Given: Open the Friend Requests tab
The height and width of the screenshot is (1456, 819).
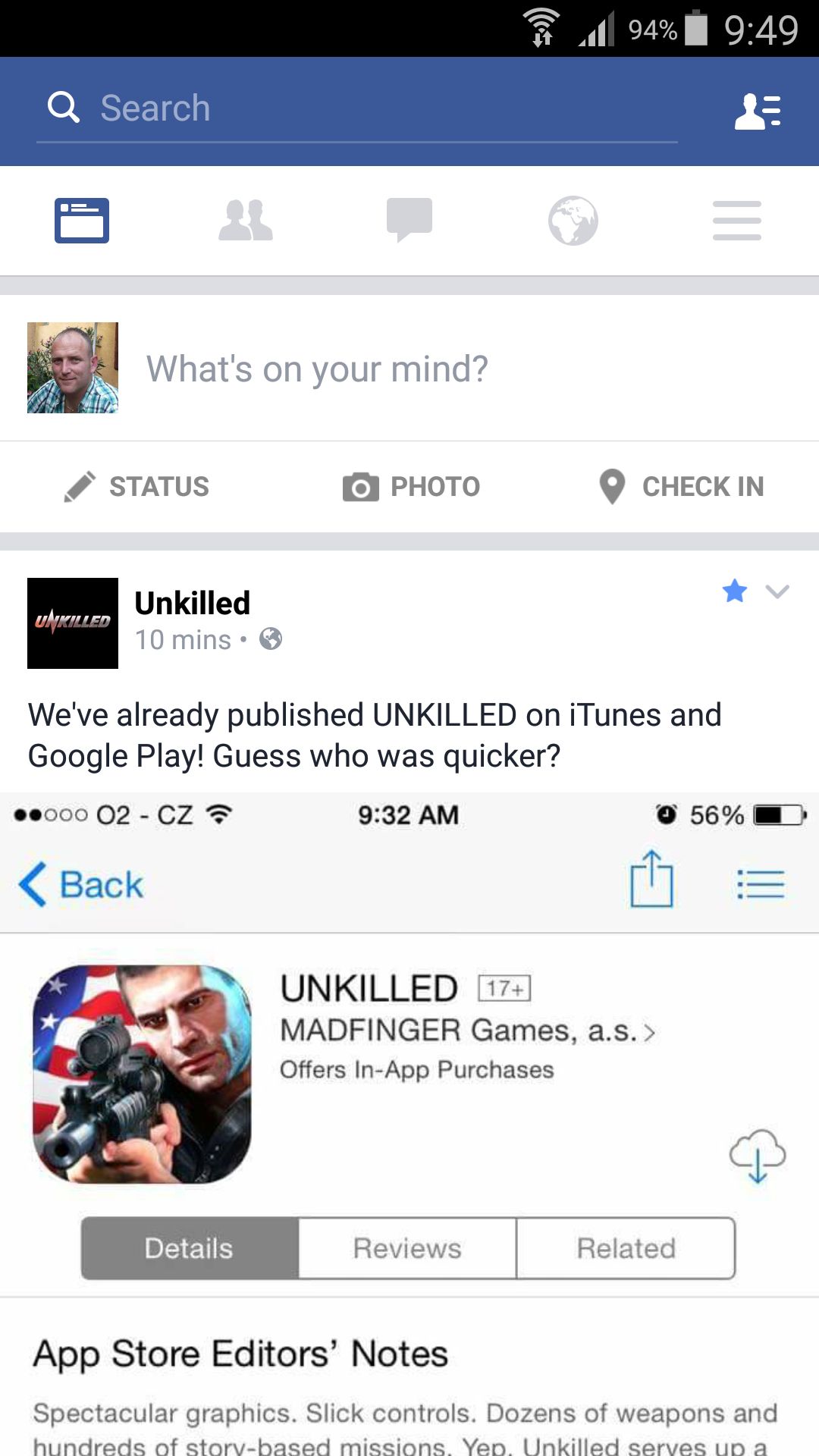Looking at the screenshot, I should [246, 221].
